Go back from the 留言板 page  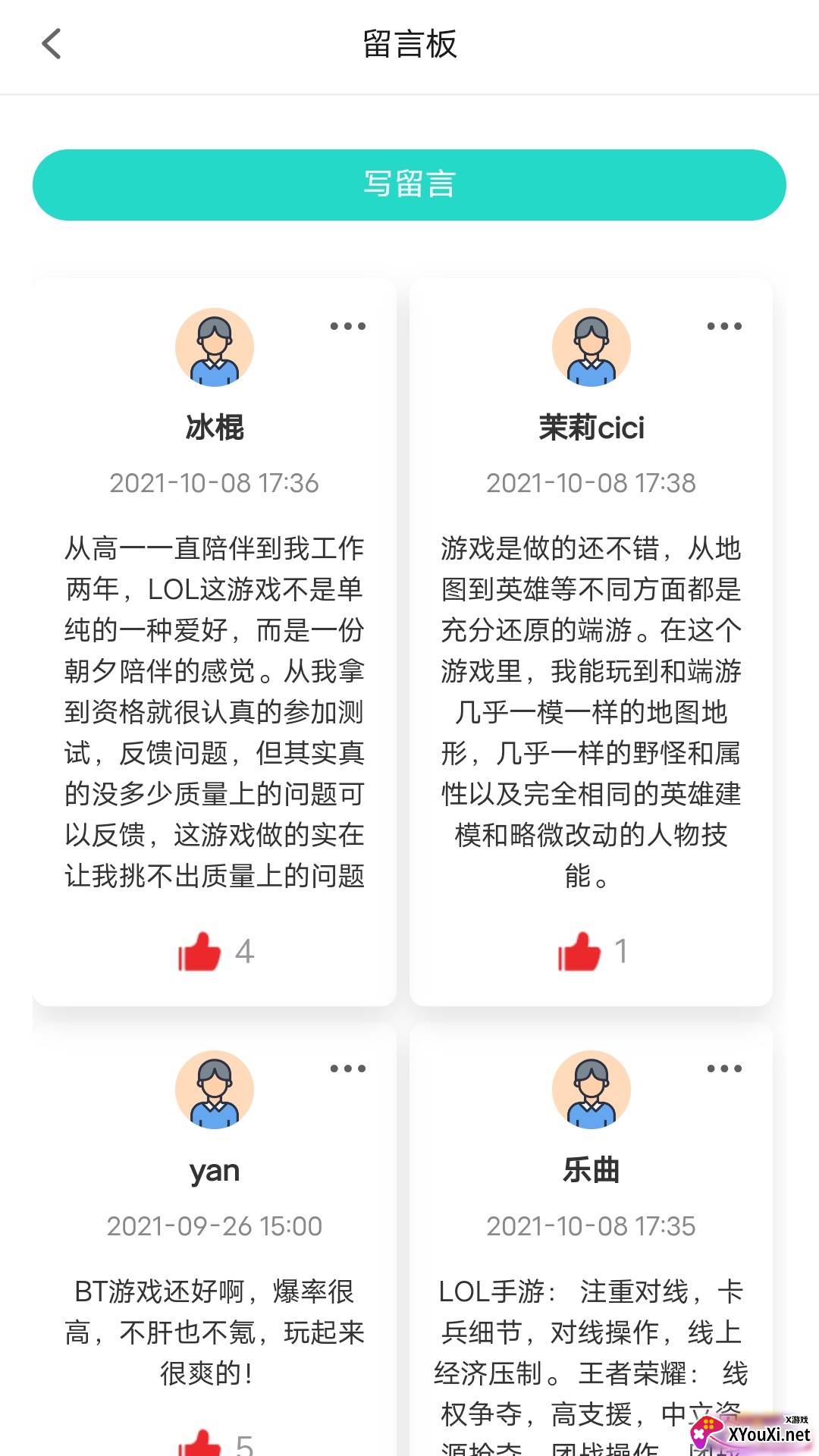point(52,44)
